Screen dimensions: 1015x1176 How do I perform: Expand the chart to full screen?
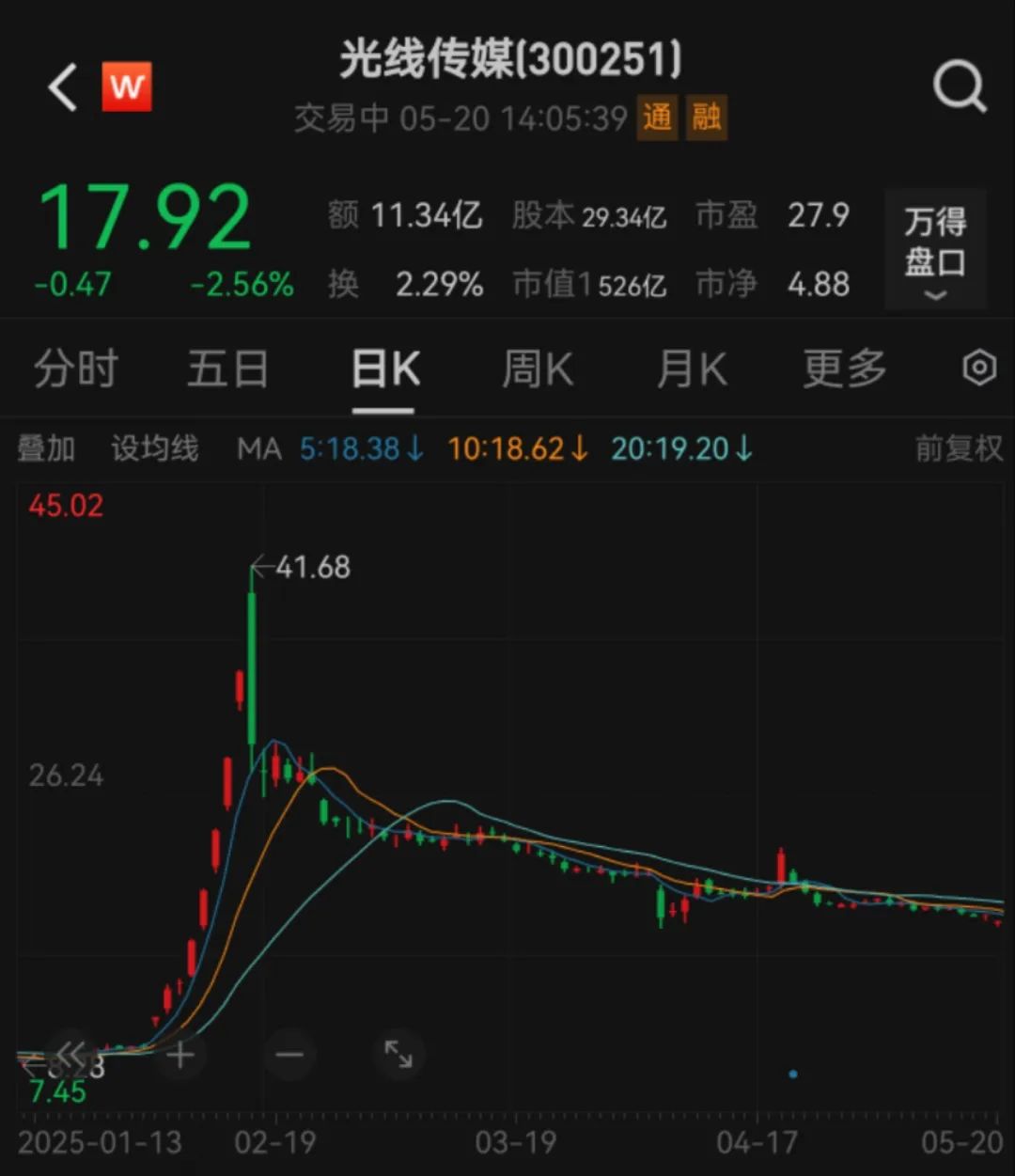(398, 1055)
